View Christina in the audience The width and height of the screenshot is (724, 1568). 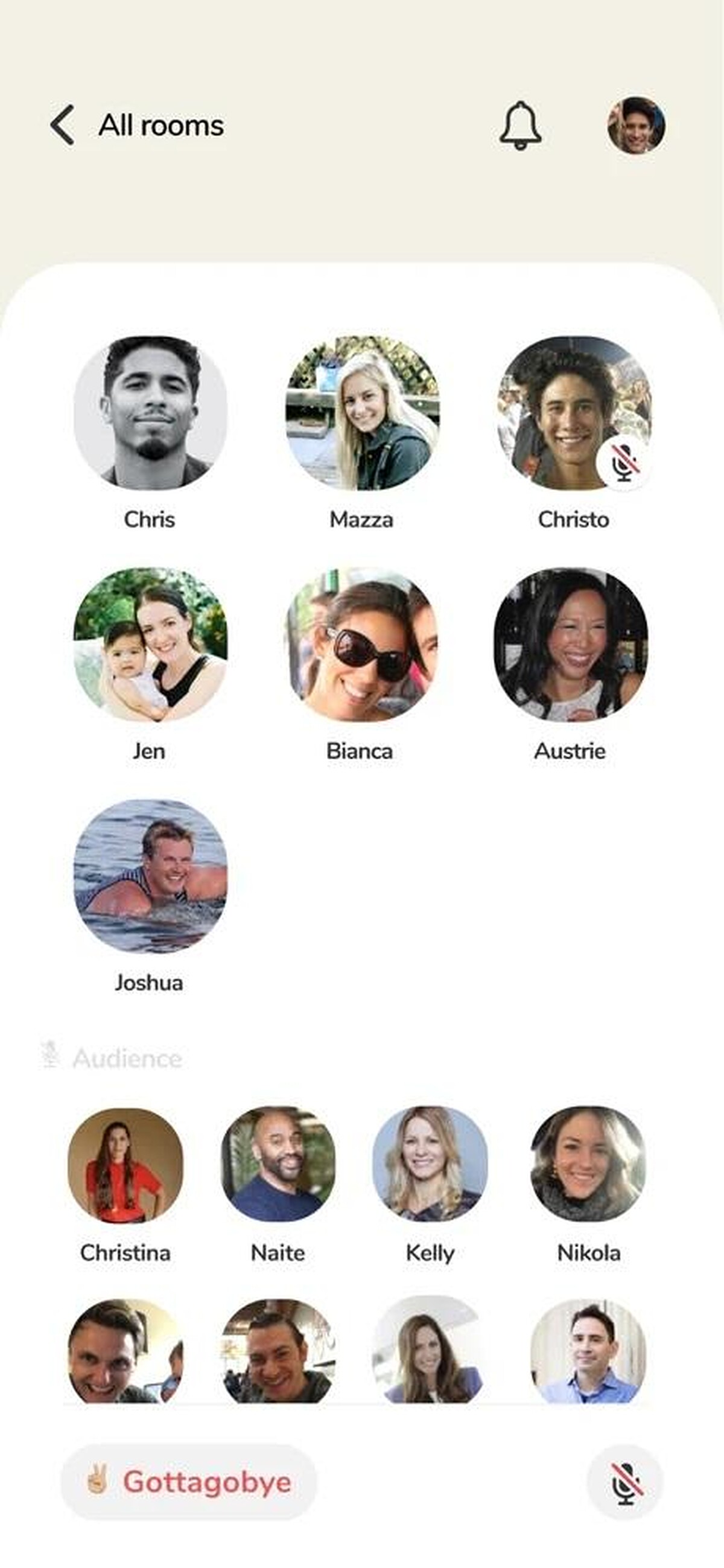(x=125, y=1164)
